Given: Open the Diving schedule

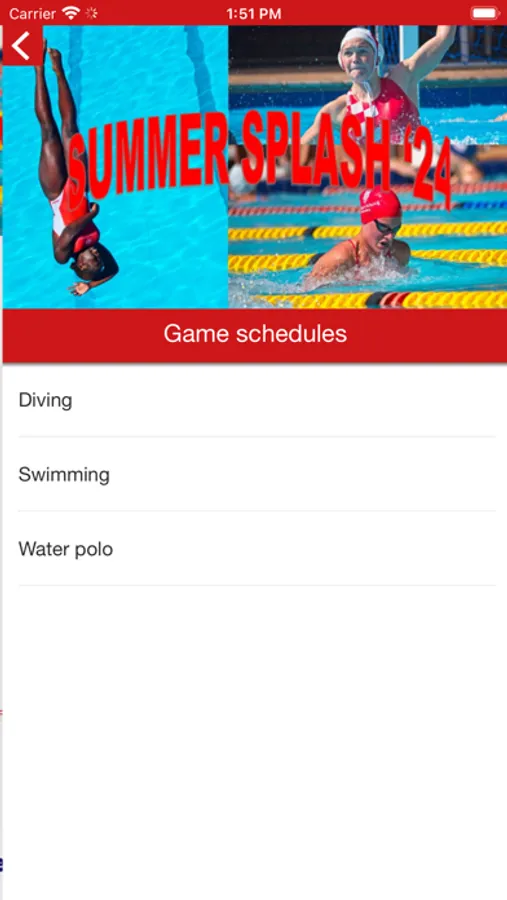Looking at the screenshot, I should (254, 400).
